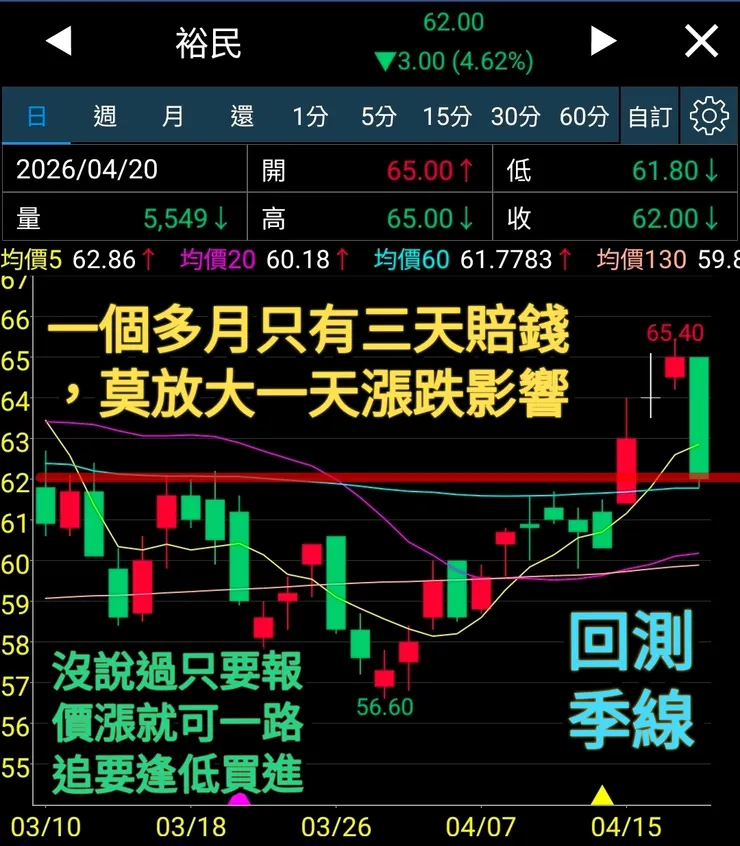Open the 自訂 custom interval option
Viewport: 740px width, 846px height.
(x=651, y=116)
